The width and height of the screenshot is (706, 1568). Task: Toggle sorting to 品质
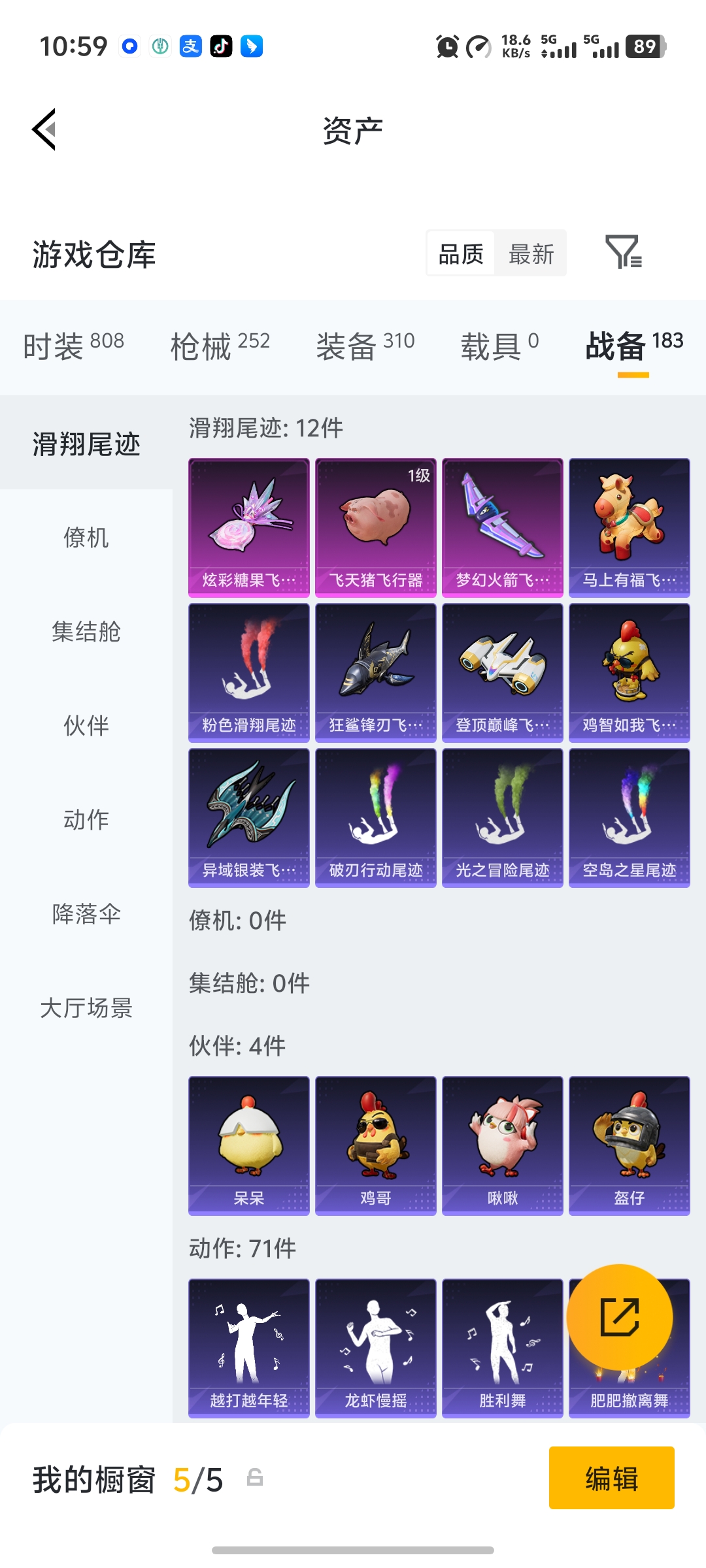coord(462,253)
